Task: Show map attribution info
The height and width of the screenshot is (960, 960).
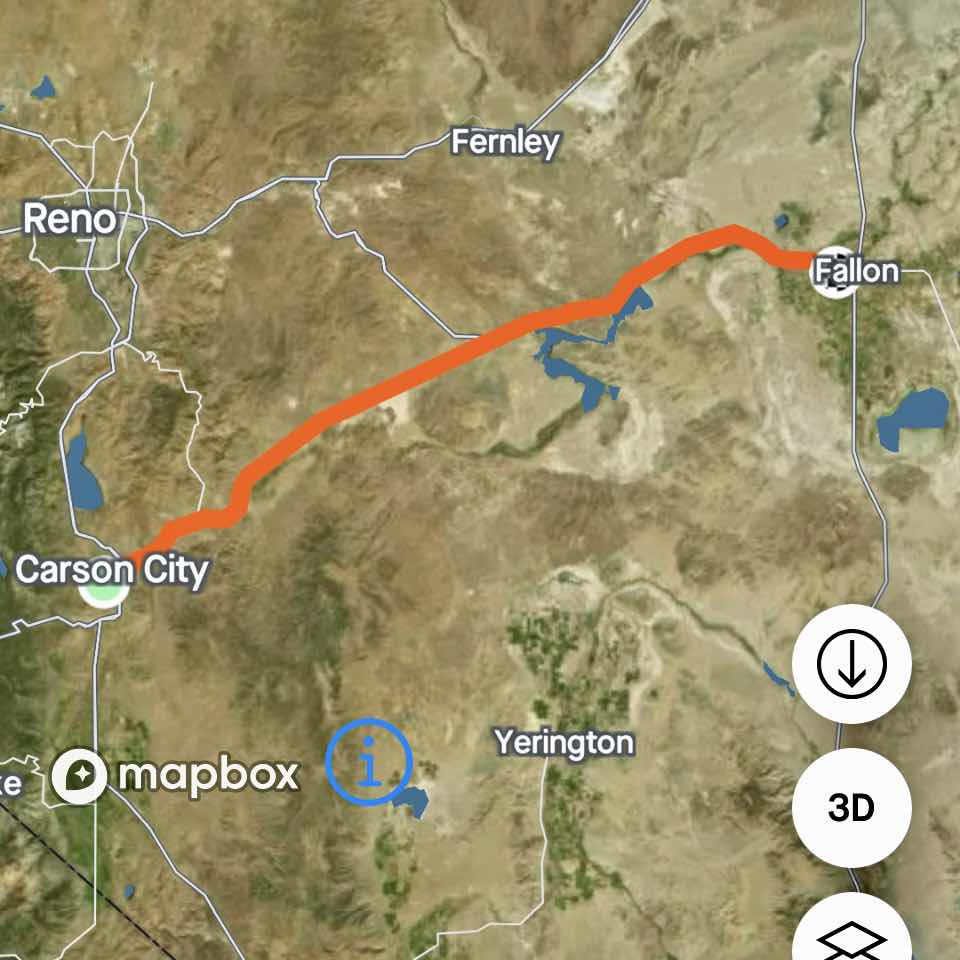Action: coord(369,760)
